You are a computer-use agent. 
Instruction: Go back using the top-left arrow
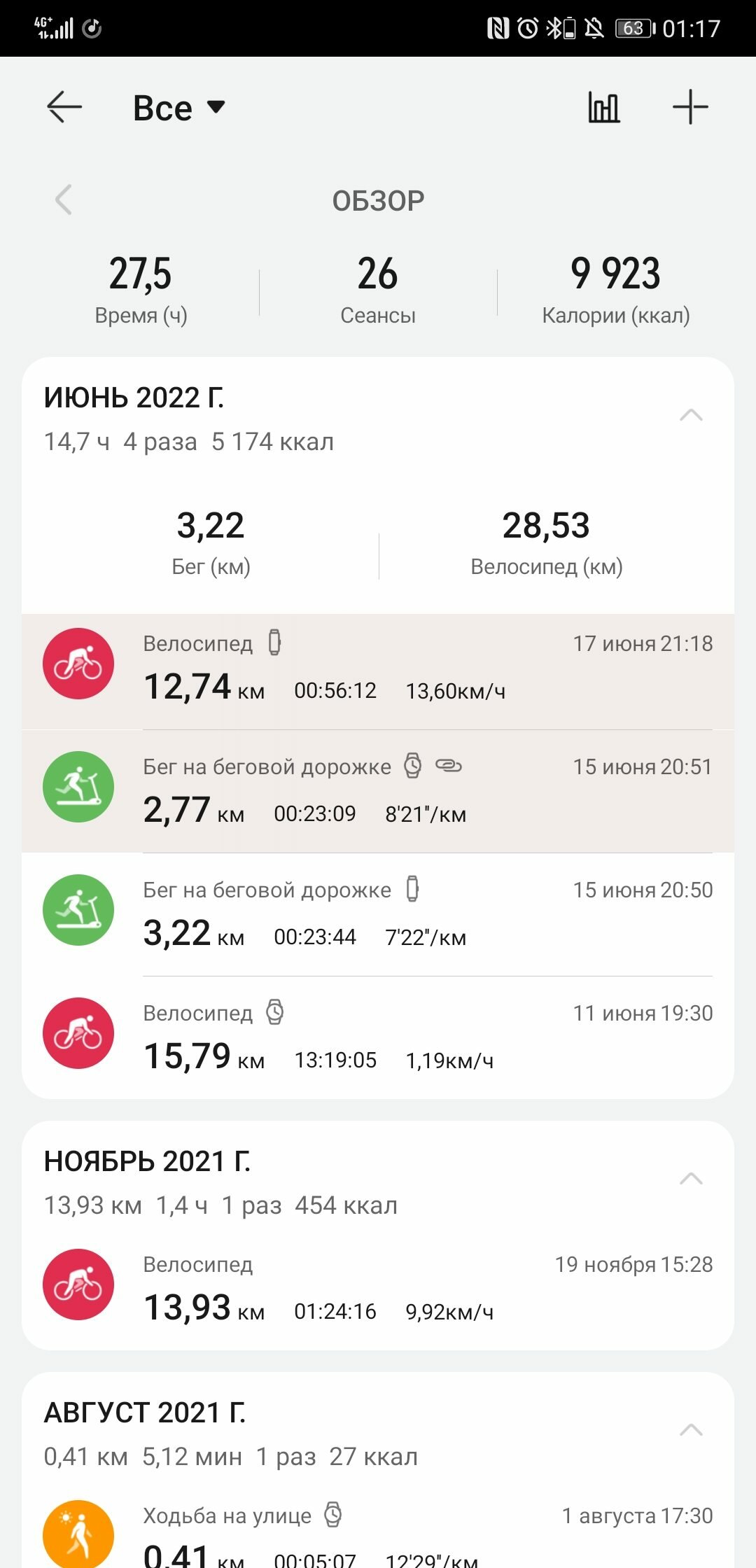[64, 108]
